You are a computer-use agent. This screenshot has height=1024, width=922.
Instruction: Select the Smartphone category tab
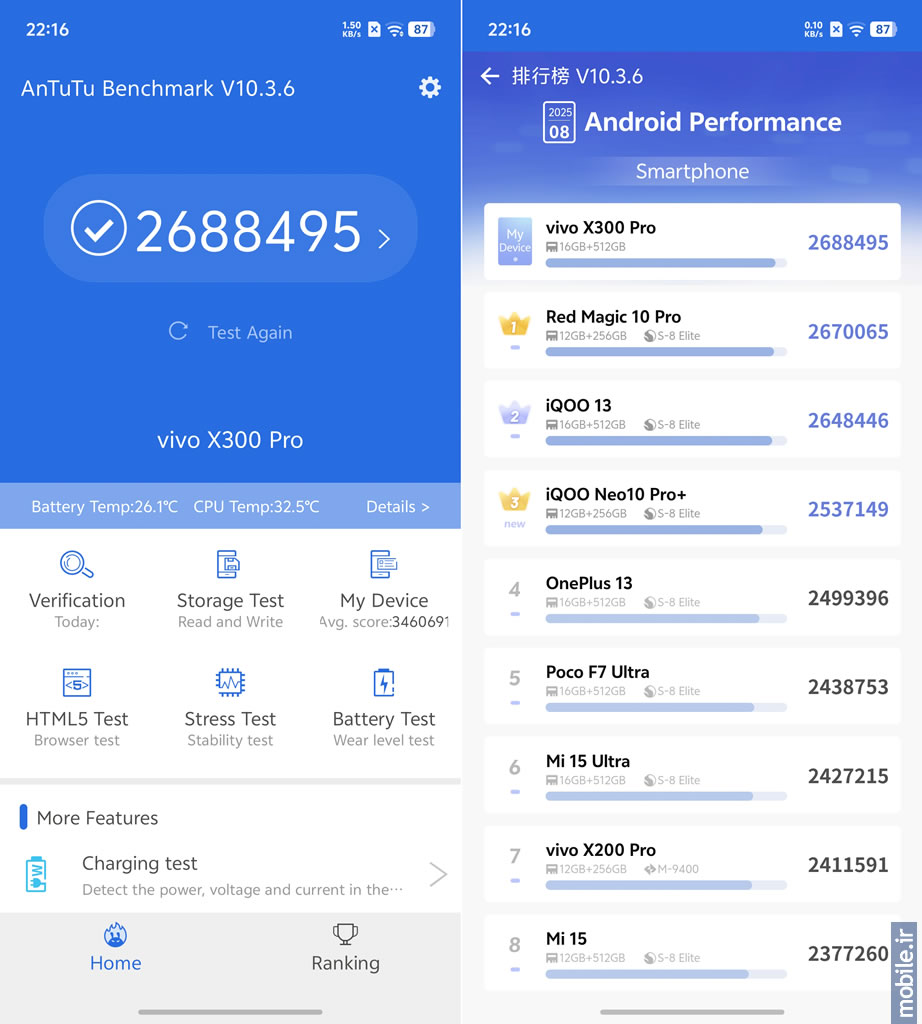click(692, 171)
